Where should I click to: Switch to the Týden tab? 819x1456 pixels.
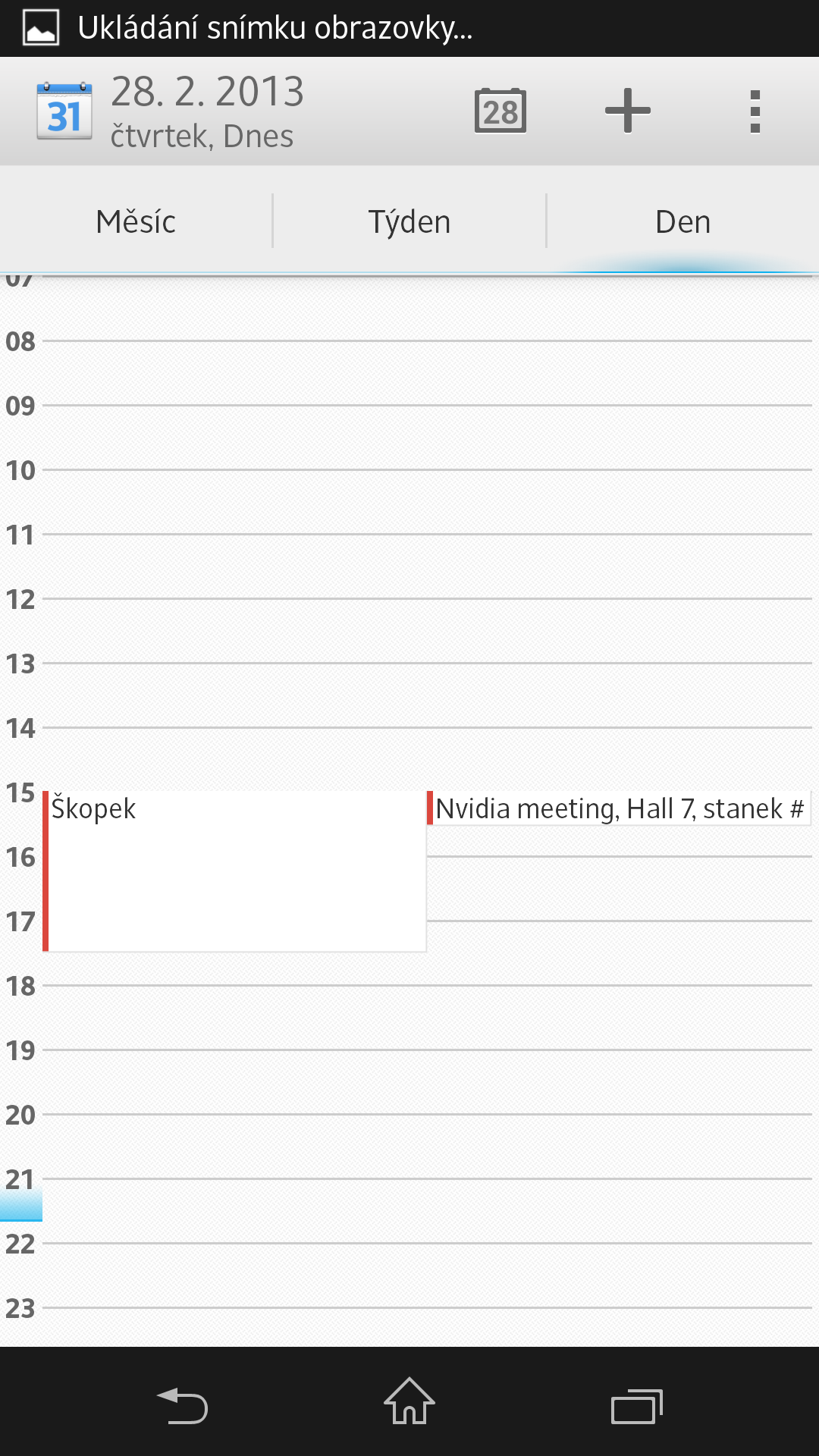coord(409,221)
